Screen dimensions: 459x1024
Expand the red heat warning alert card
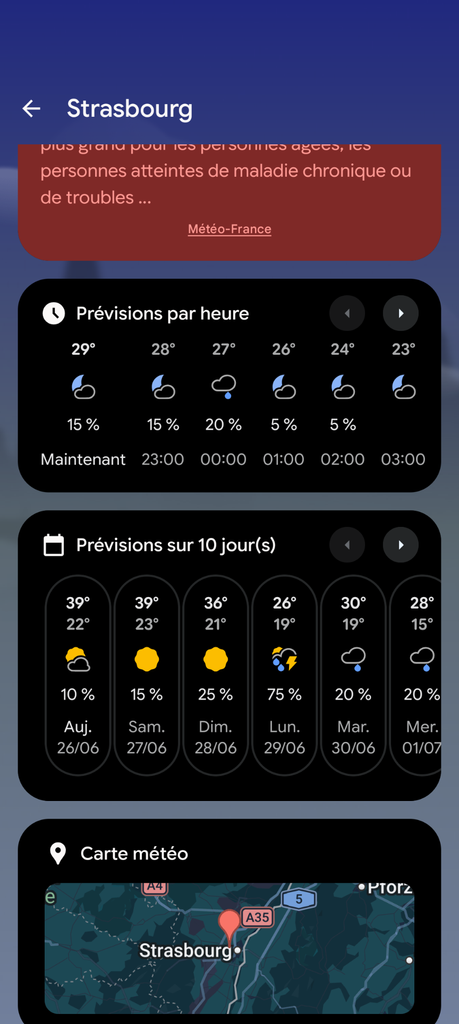click(229, 202)
